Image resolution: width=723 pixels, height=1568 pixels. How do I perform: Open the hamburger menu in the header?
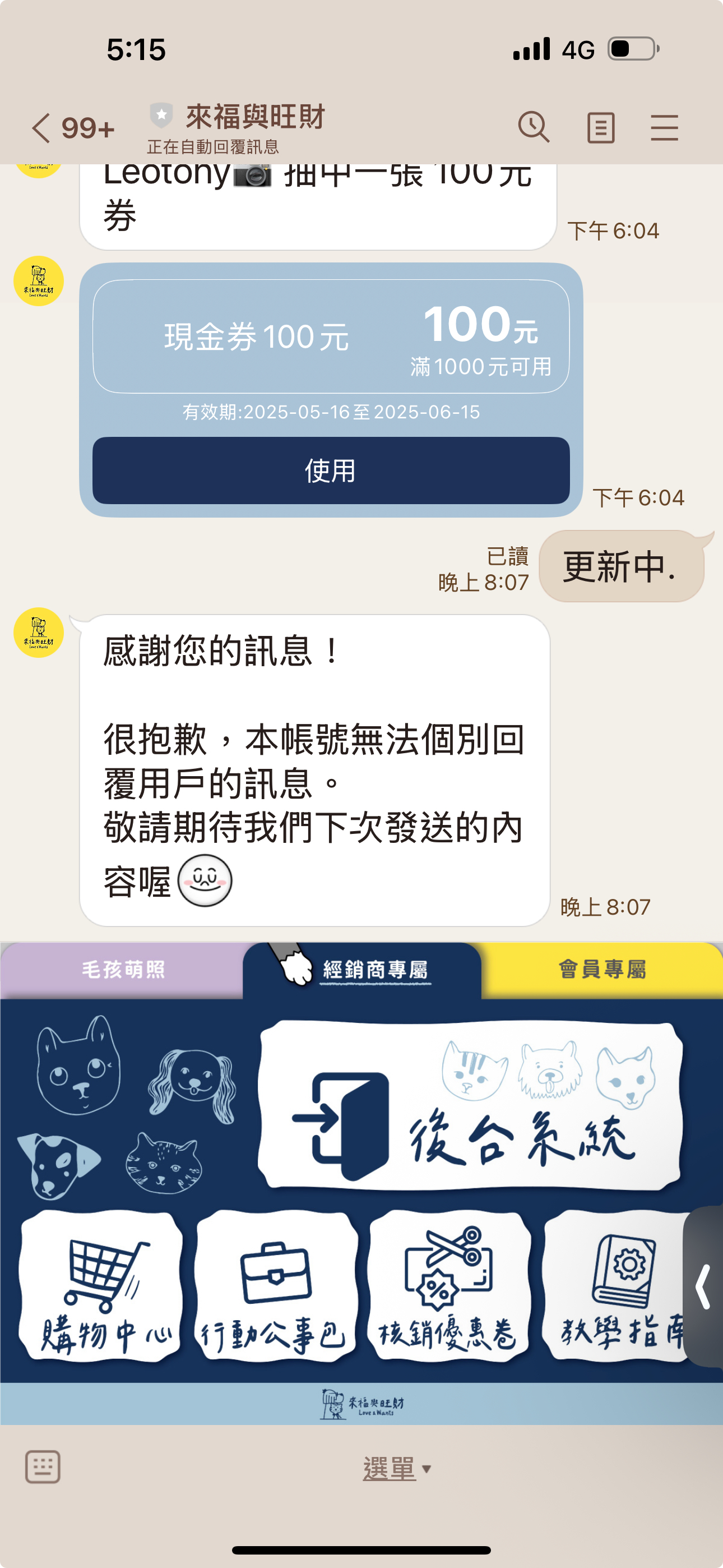(664, 128)
